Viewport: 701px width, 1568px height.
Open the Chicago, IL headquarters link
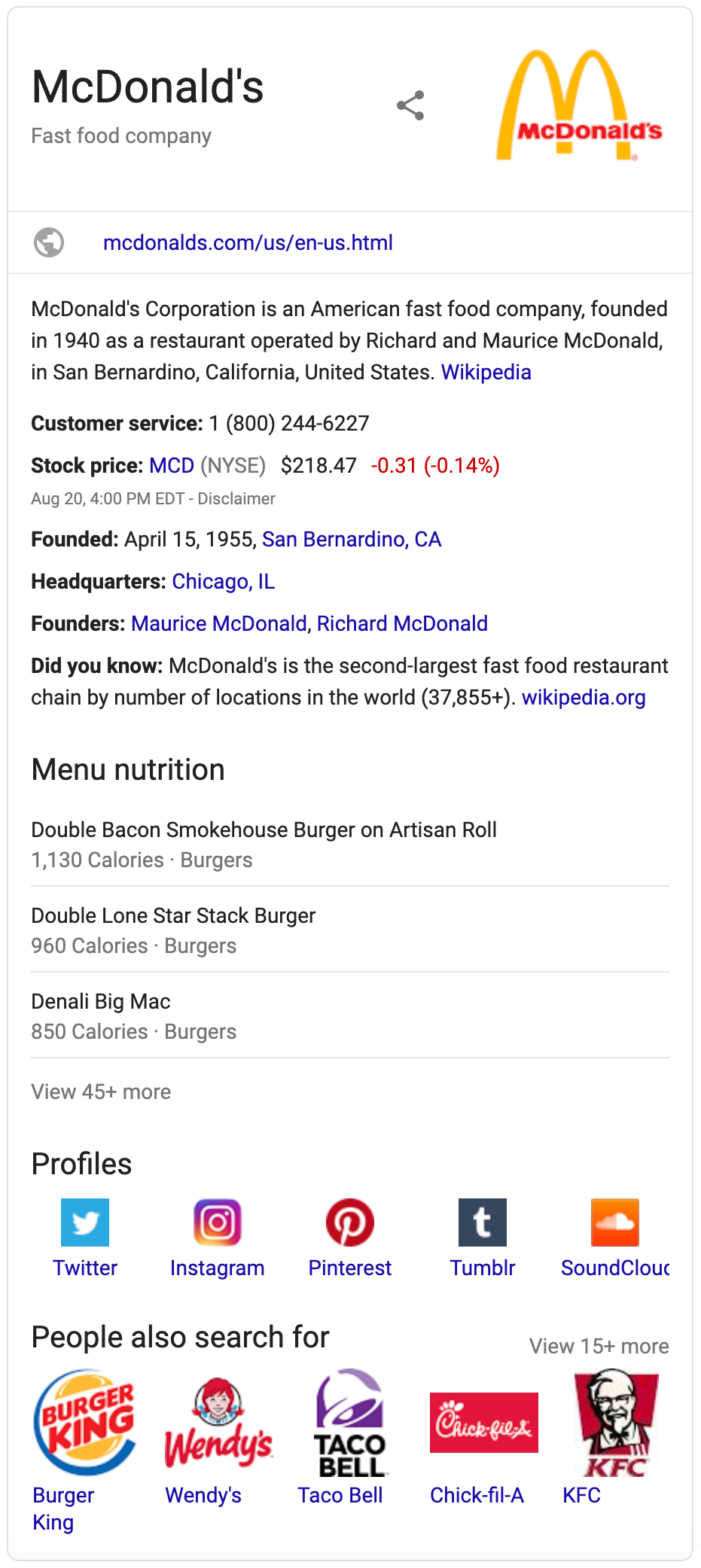(223, 581)
